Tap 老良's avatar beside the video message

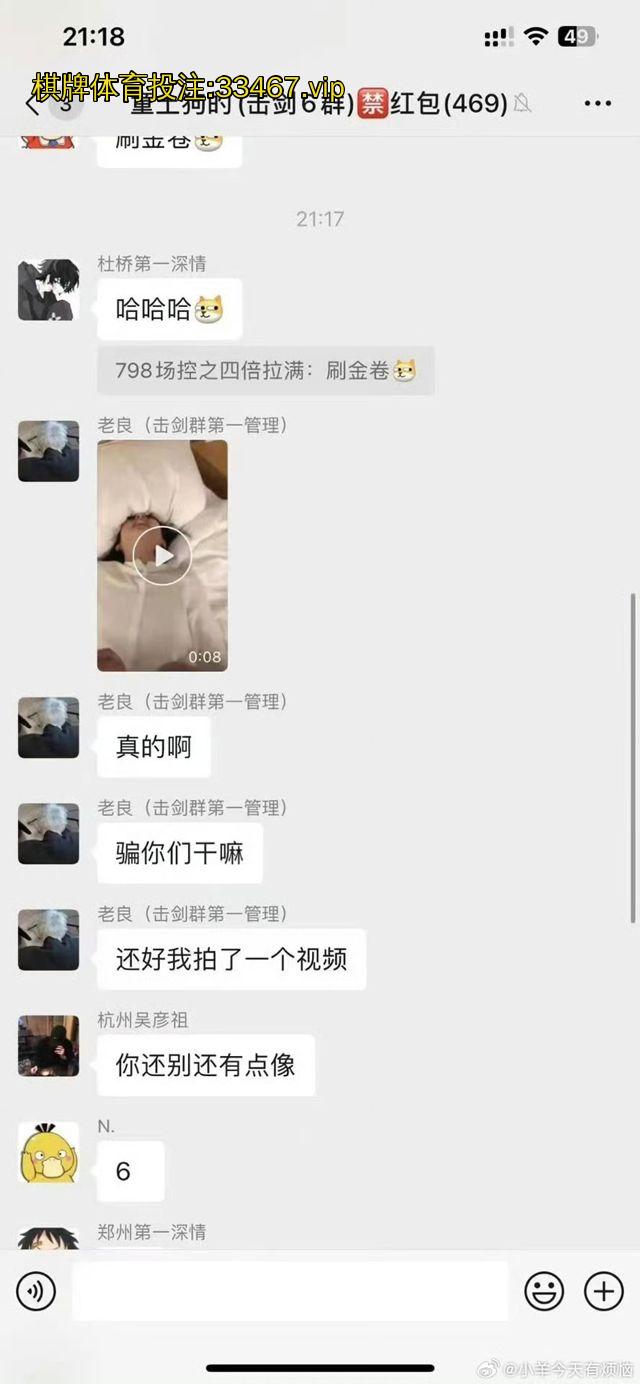tap(48, 451)
